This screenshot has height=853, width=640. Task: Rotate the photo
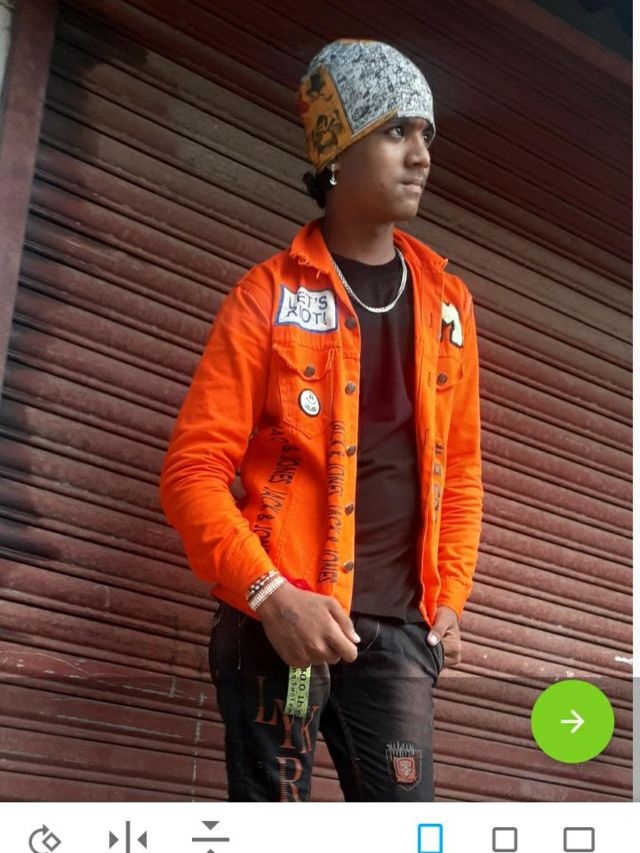[x=44, y=838]
